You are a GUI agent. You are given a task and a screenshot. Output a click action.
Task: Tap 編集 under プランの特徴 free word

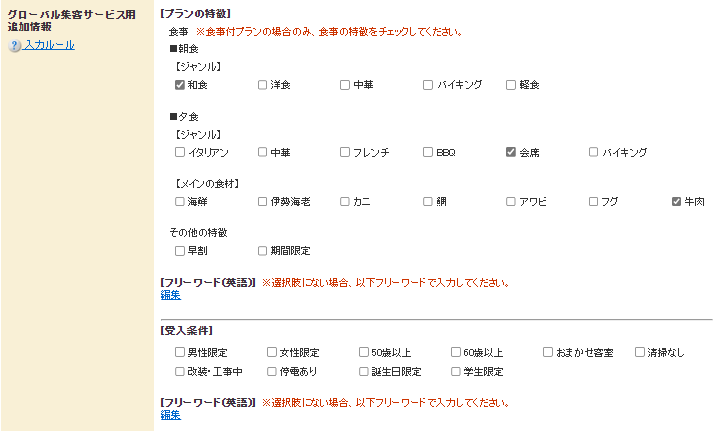[170, 295]
